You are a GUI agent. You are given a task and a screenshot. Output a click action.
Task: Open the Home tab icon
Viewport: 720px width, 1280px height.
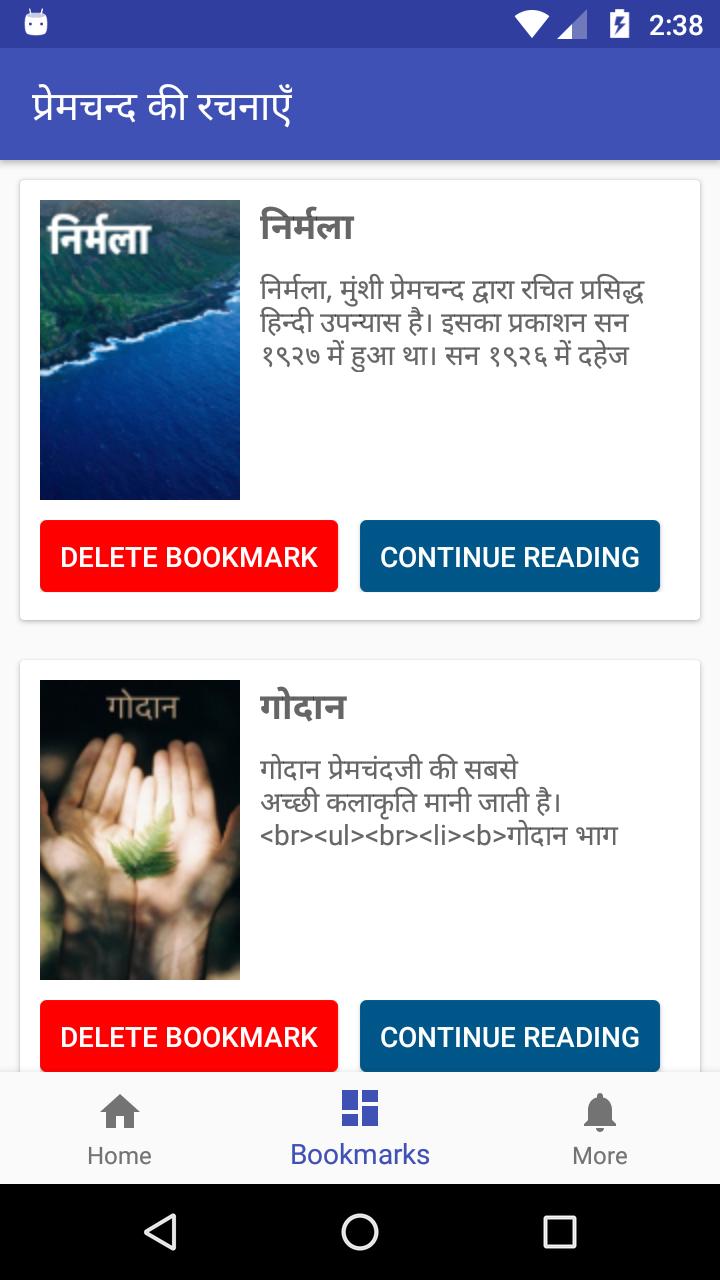(x=119, y=1111)
